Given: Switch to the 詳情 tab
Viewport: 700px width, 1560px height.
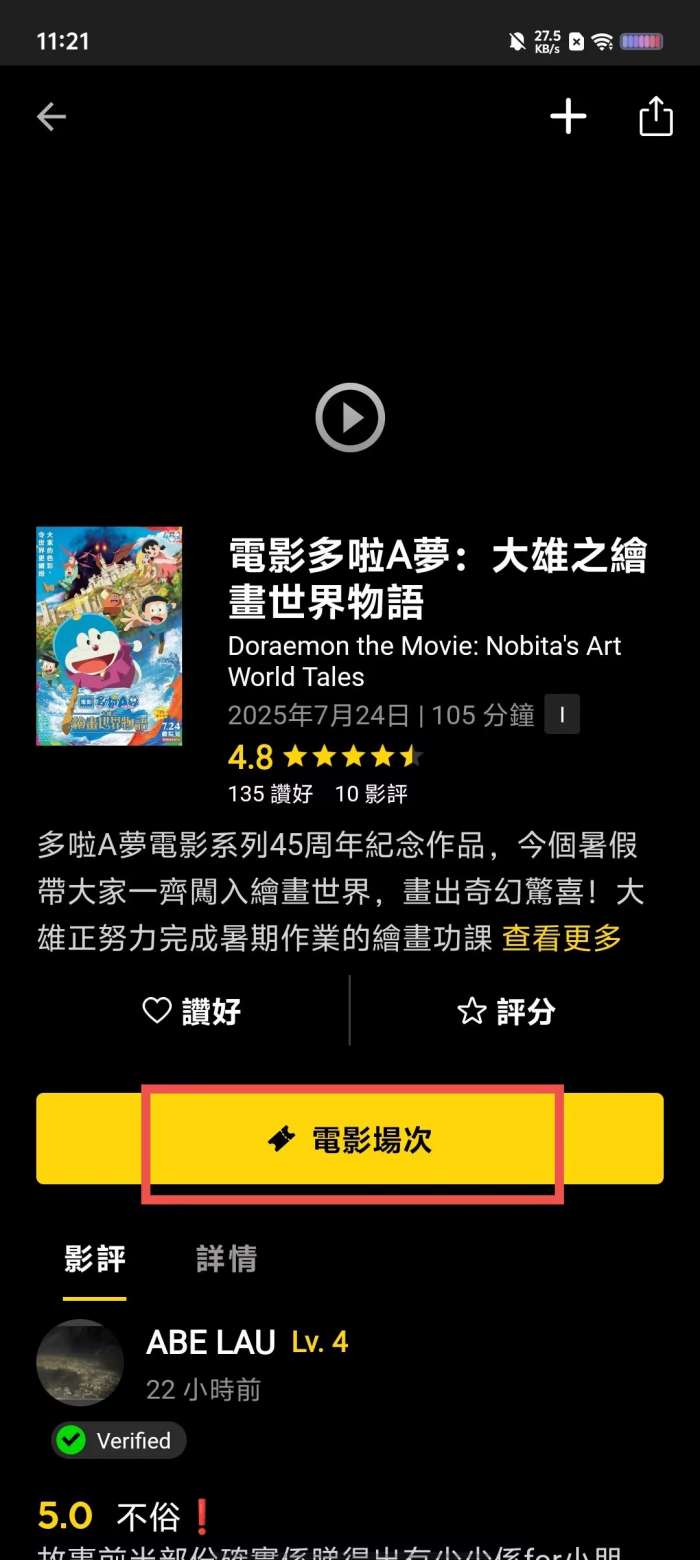Looking at the screenshot, I should [226, 1259].
